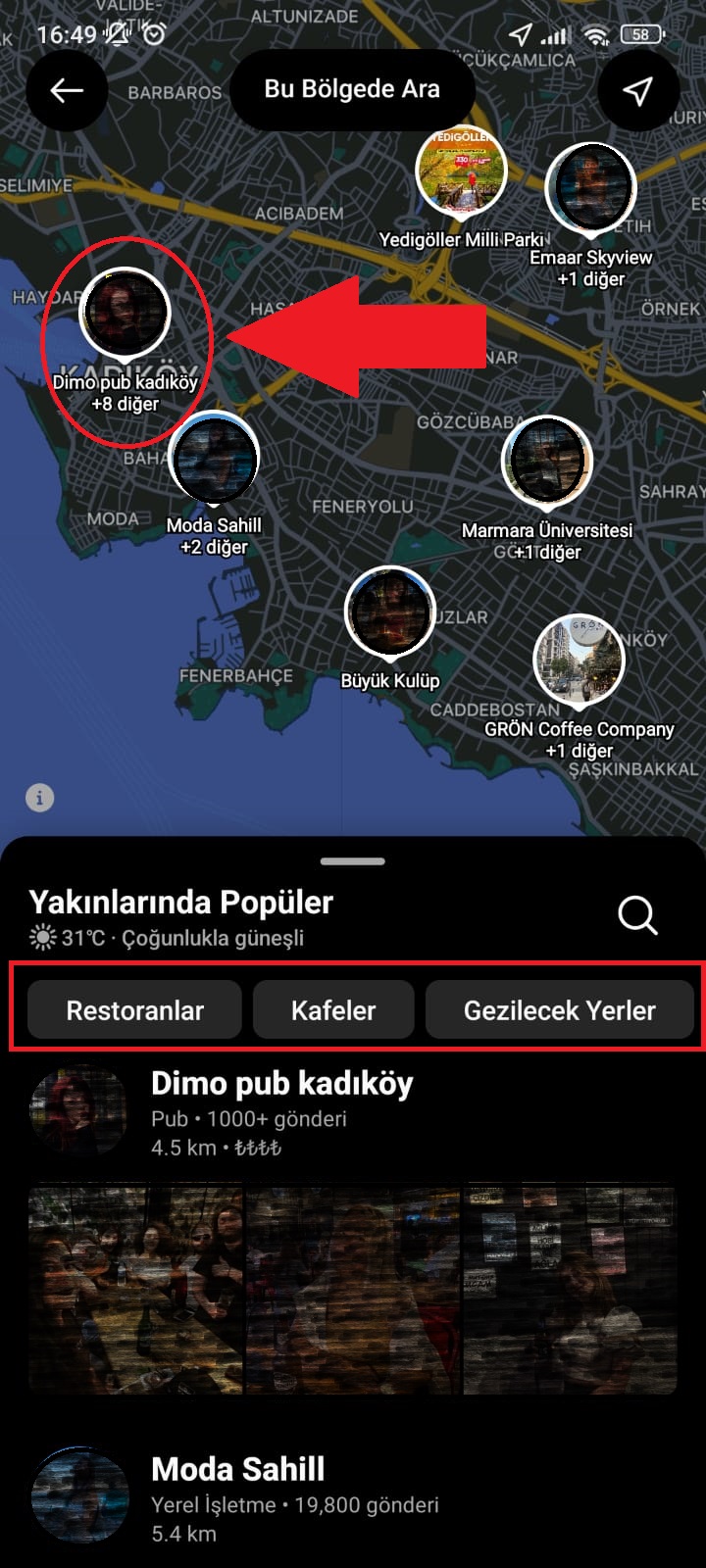Filter by Restoranlar chip

(134, 1010)
